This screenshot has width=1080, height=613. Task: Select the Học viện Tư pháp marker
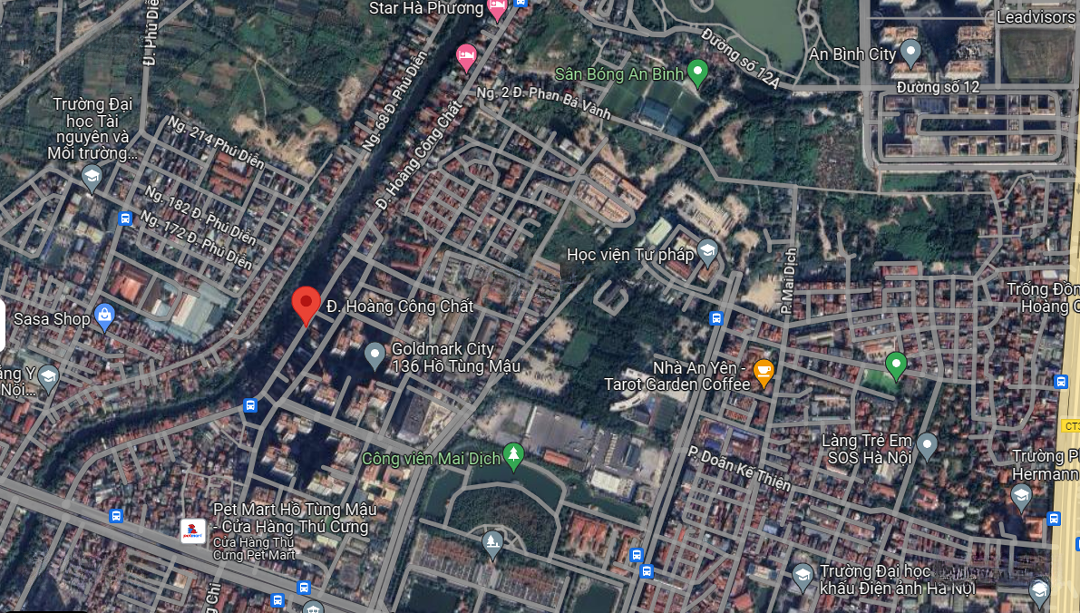[707, 250]
